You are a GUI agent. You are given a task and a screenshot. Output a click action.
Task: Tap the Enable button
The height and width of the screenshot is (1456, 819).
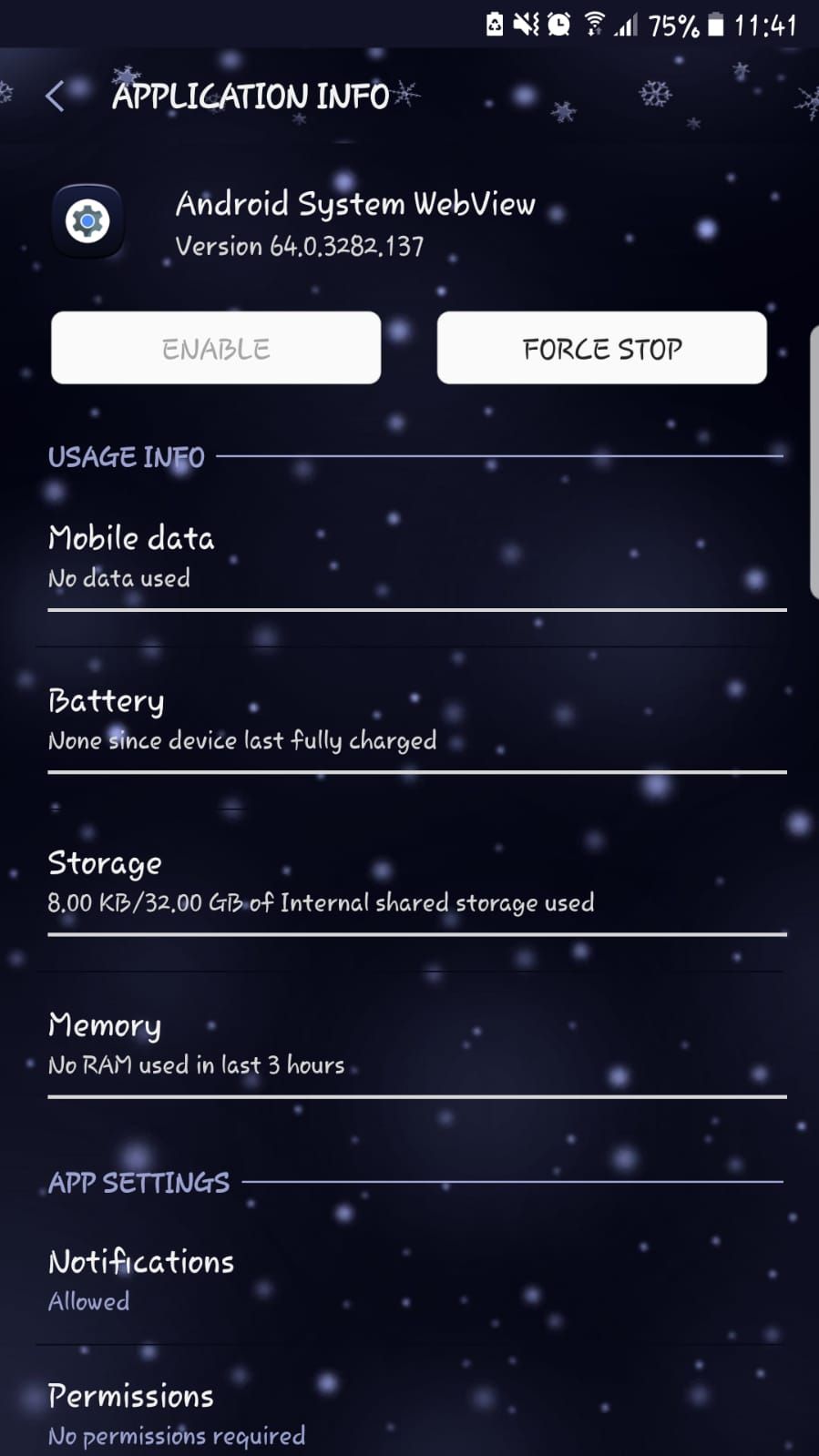coord(216,348)
